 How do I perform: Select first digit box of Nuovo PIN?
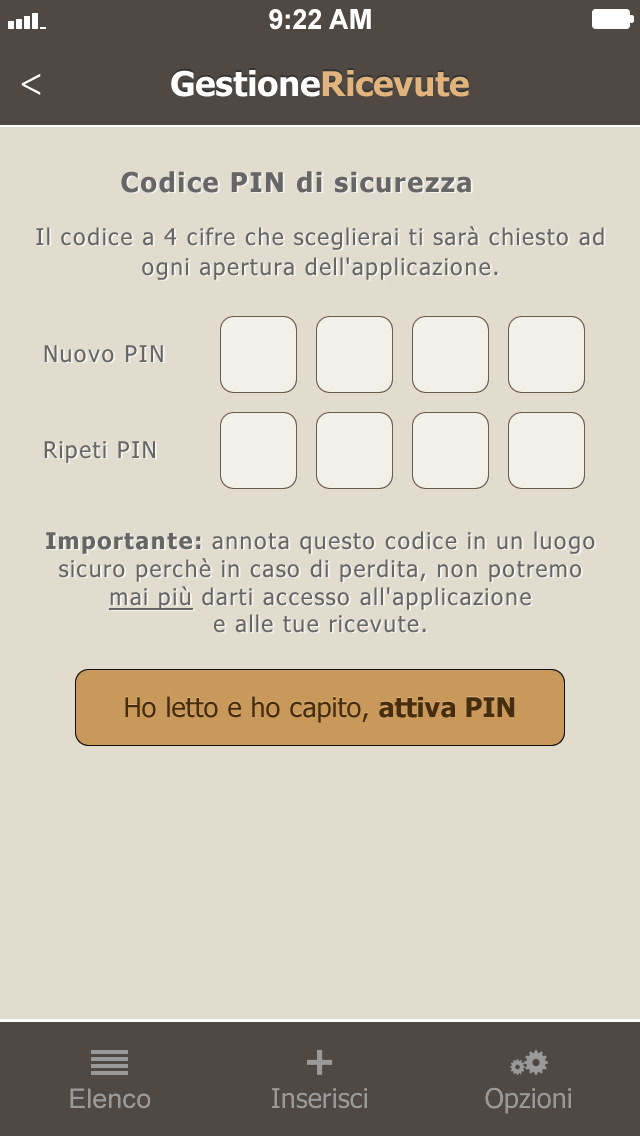point(258,354)
